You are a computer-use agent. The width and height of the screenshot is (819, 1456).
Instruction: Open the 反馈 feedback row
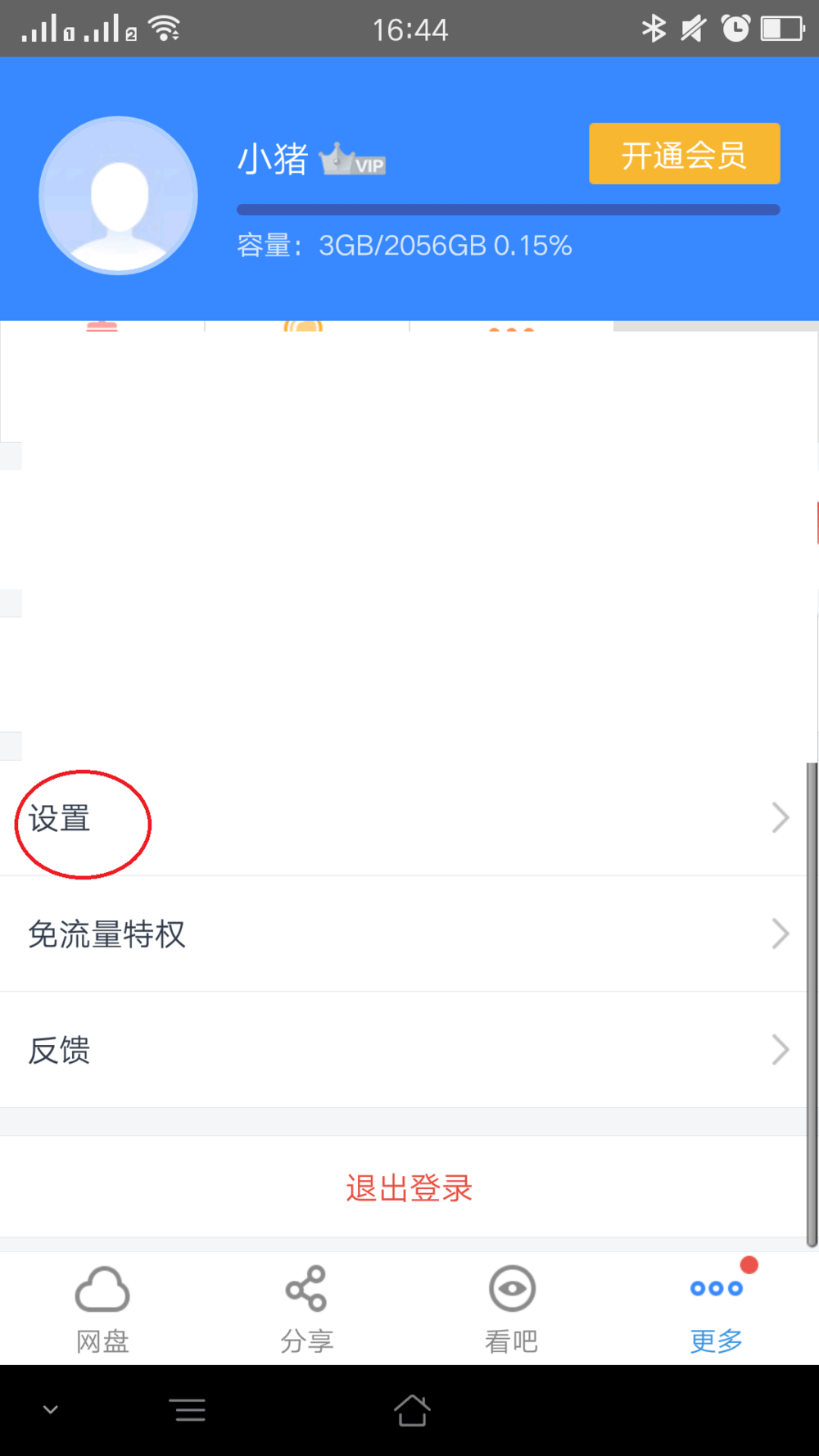pos(401,1050)
